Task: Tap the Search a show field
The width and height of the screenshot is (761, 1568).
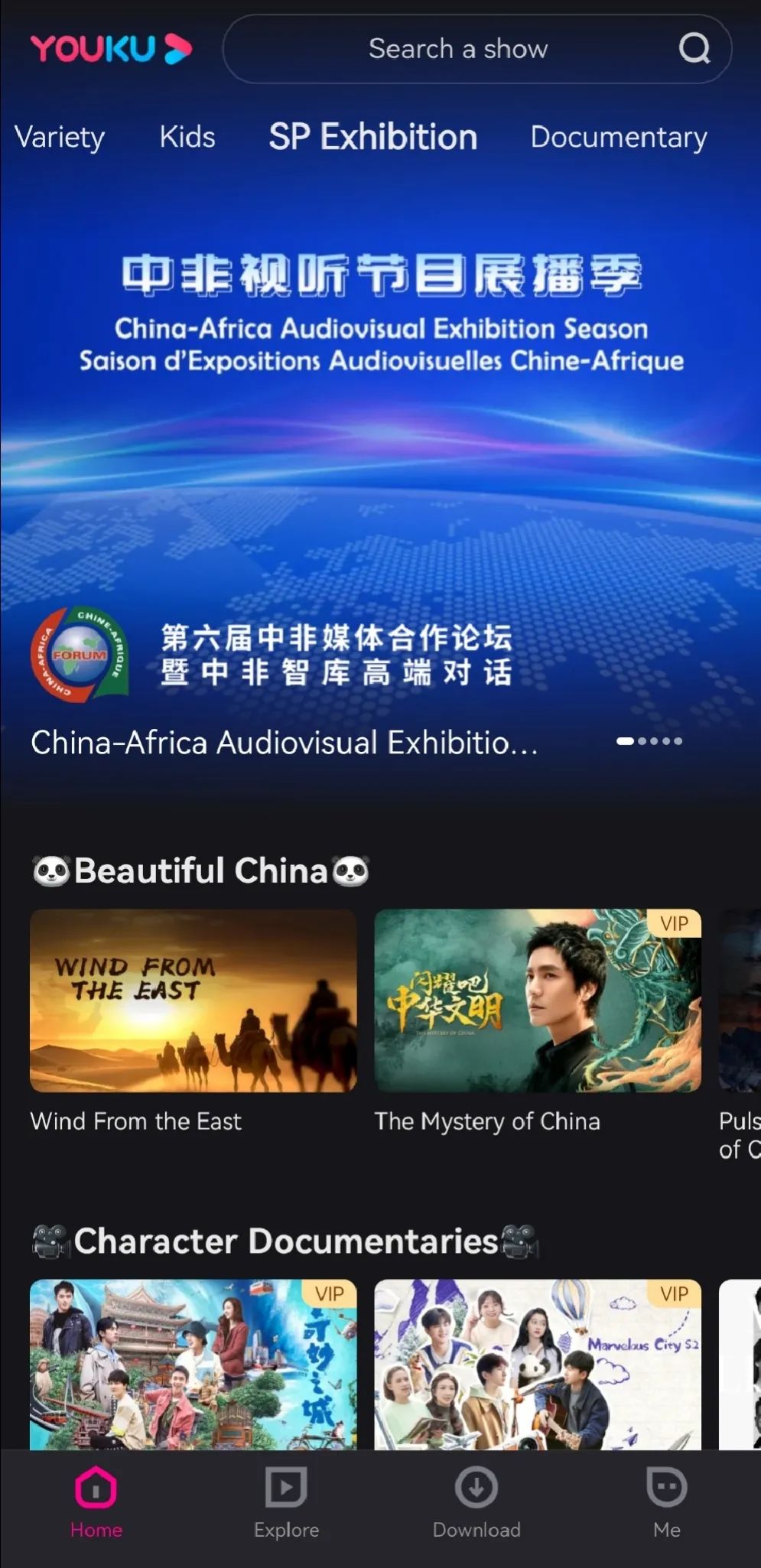Action: coord(457,50)
